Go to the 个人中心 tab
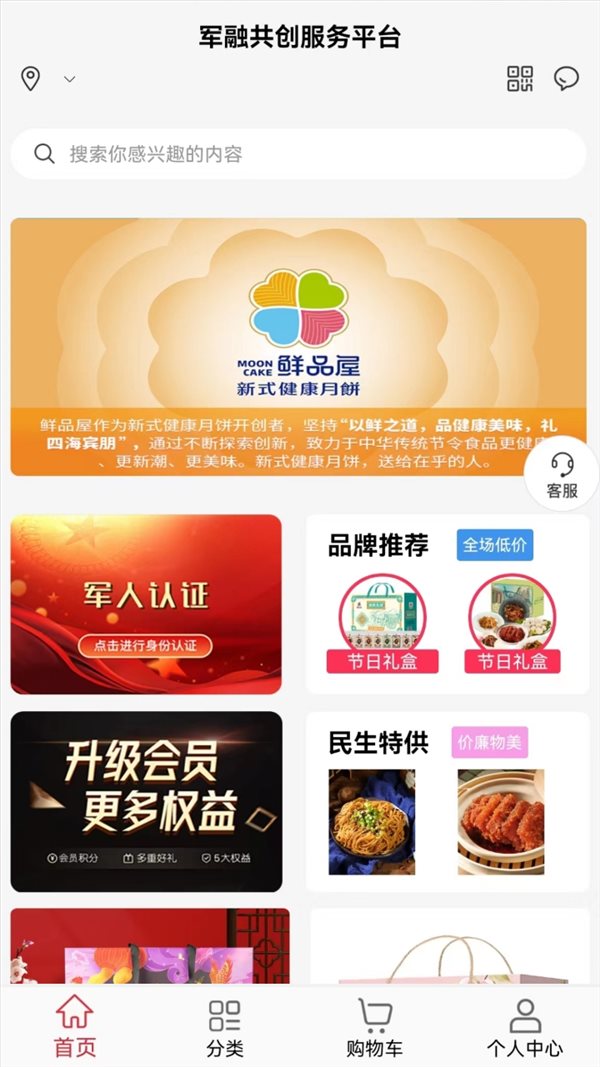 [524, 1027]
